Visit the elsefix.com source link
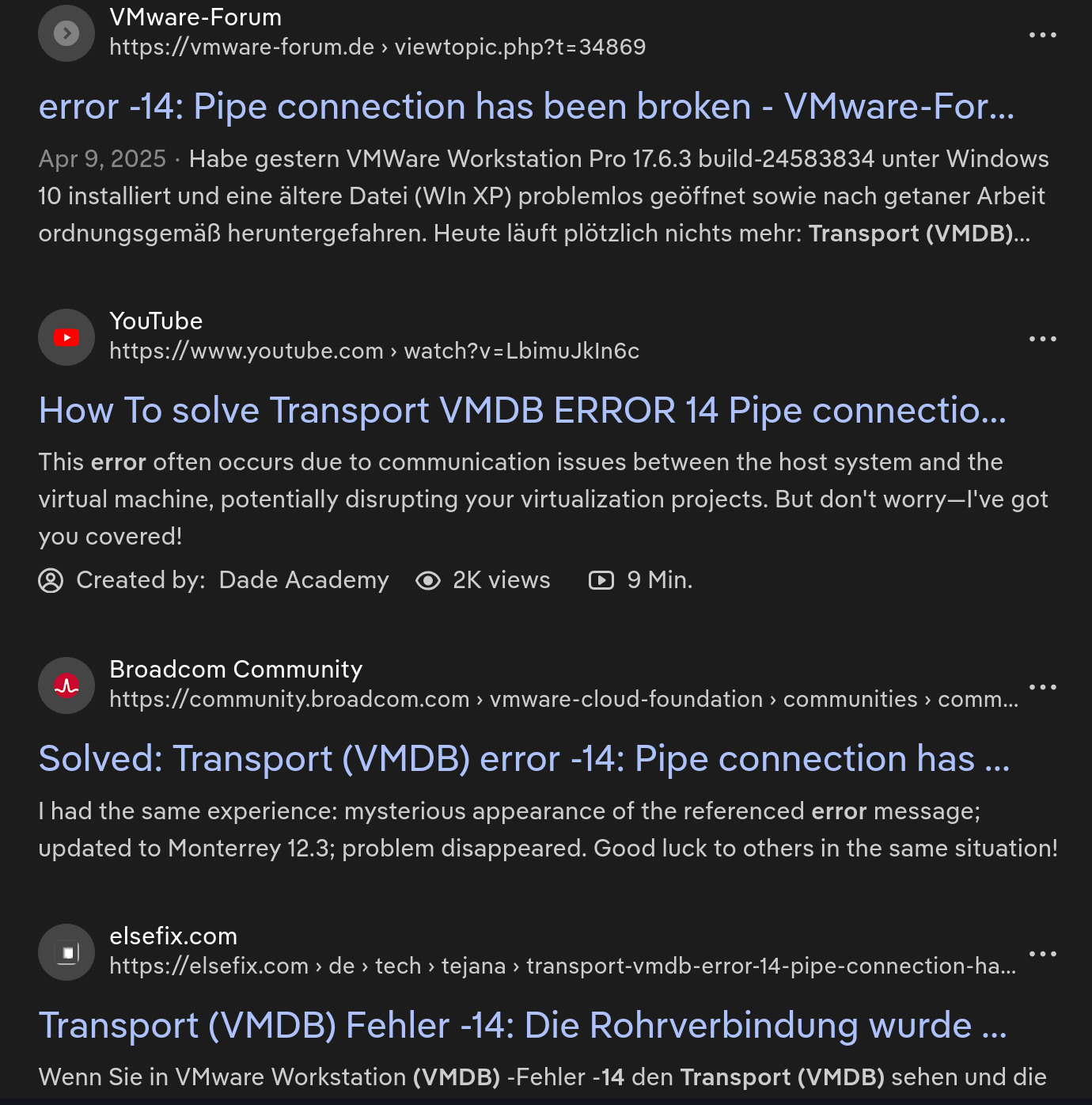1092x1105 pixels. 562,966
